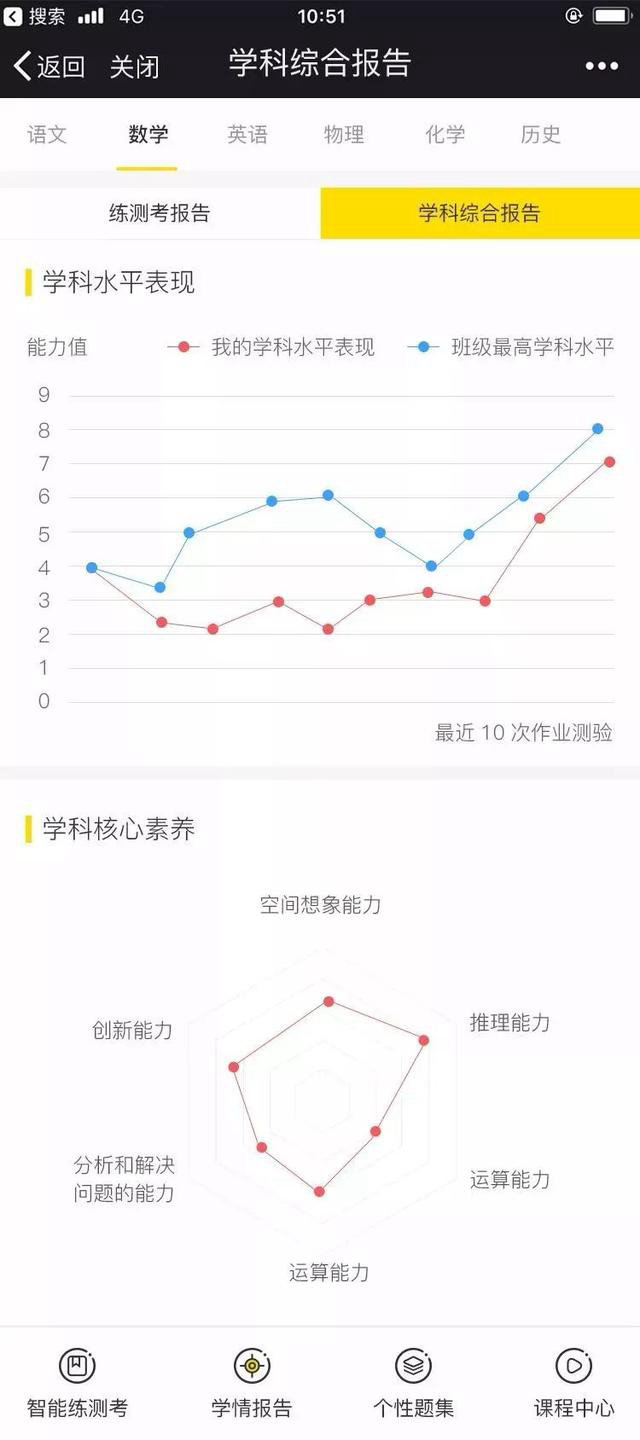Go to 学情报告 bottom tab
The width and height of the screenshot is (640, 1440).
251,1384
